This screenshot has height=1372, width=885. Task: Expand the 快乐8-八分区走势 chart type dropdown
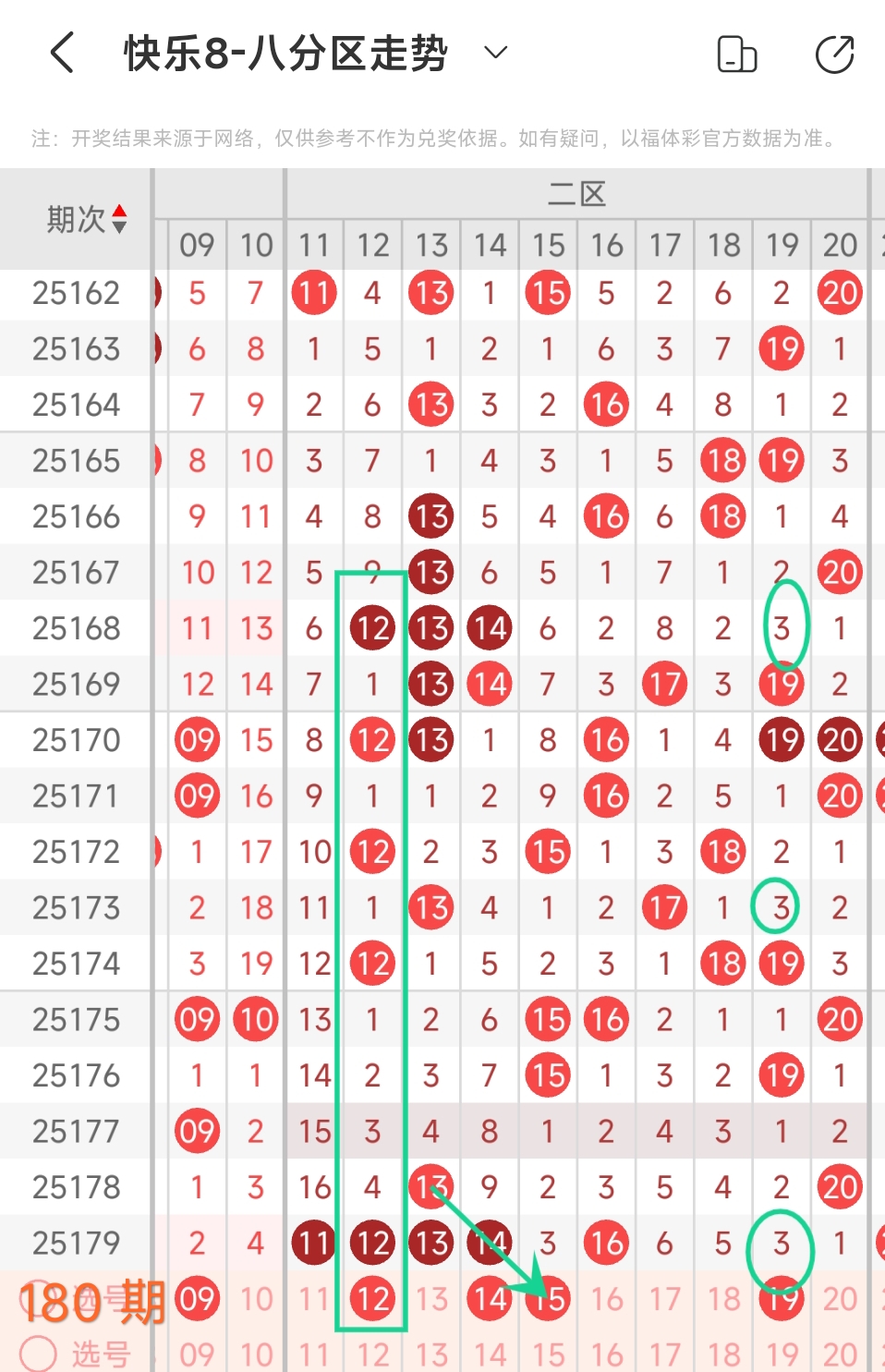495,53
